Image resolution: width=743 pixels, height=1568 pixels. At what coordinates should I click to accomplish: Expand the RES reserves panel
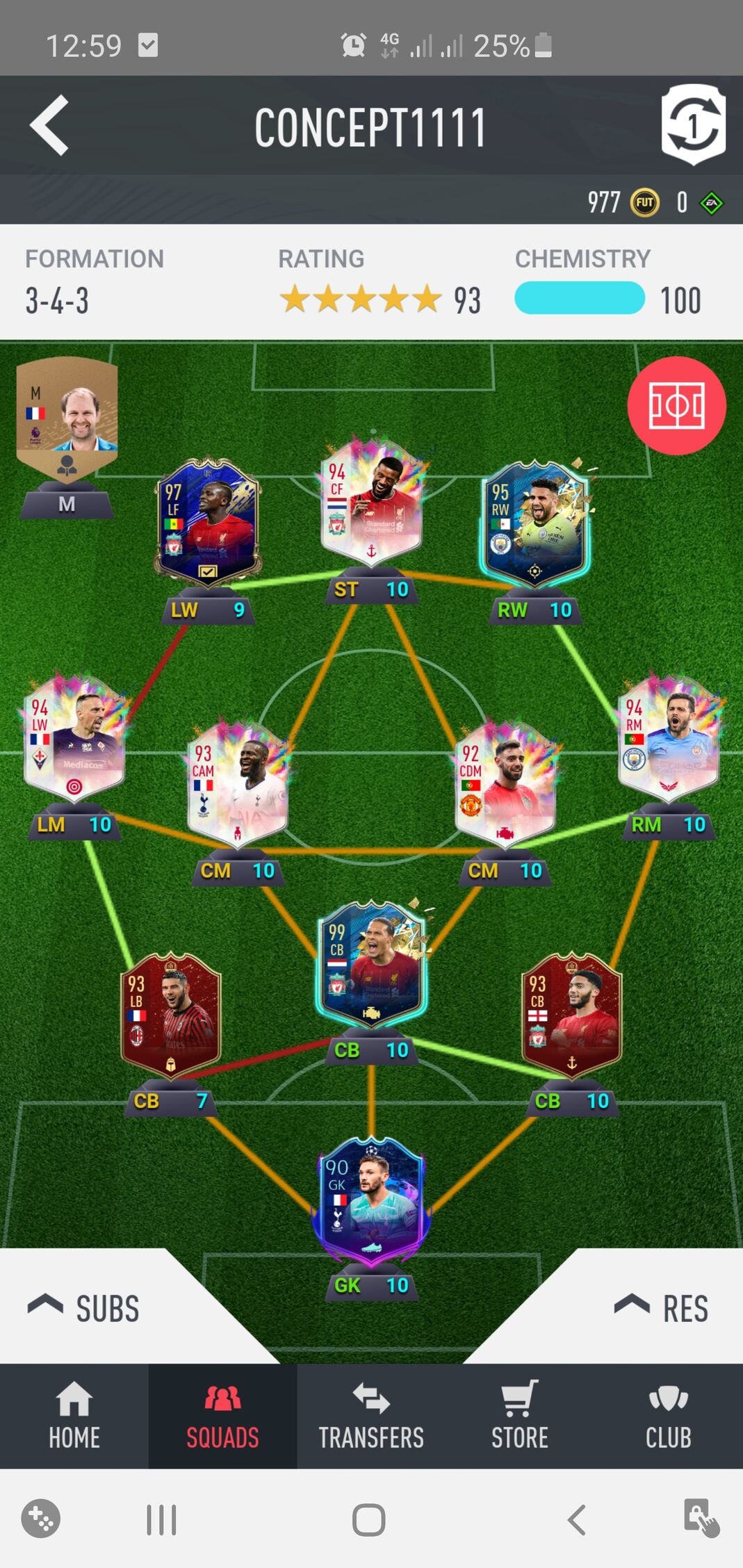662,1308
